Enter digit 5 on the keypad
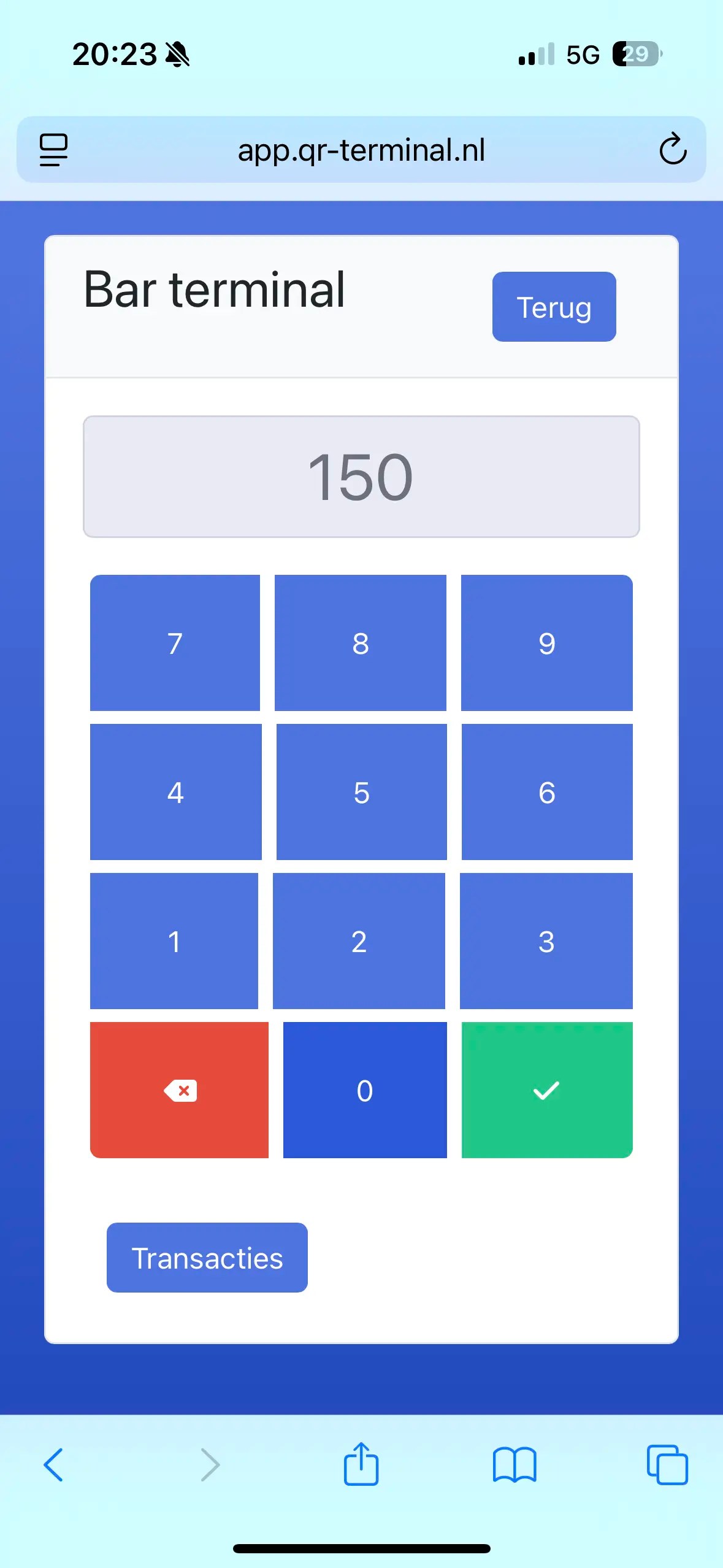The image size is (723, 1568). click(x=361, y=791)
